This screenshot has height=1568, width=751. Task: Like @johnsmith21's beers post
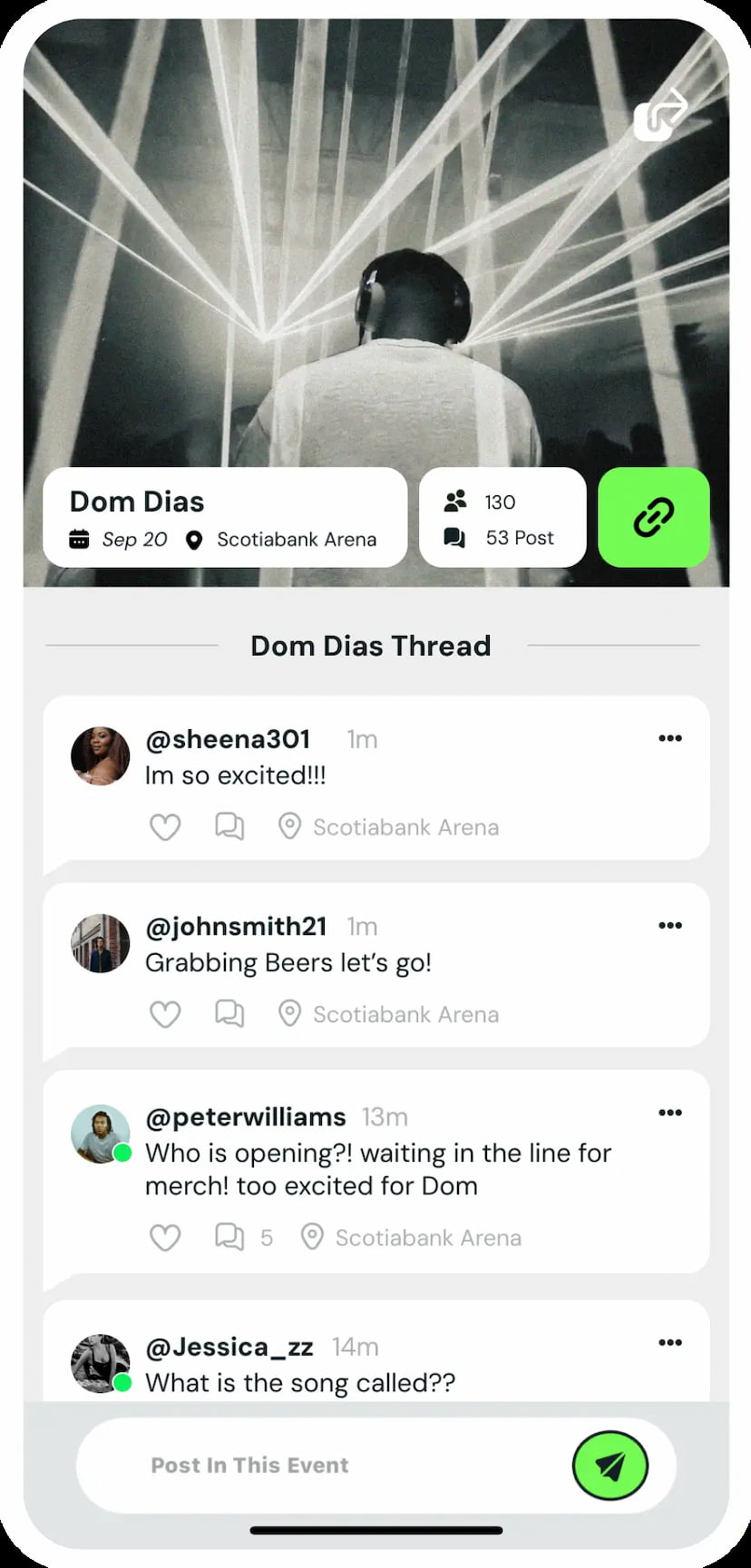(165, 1014)
